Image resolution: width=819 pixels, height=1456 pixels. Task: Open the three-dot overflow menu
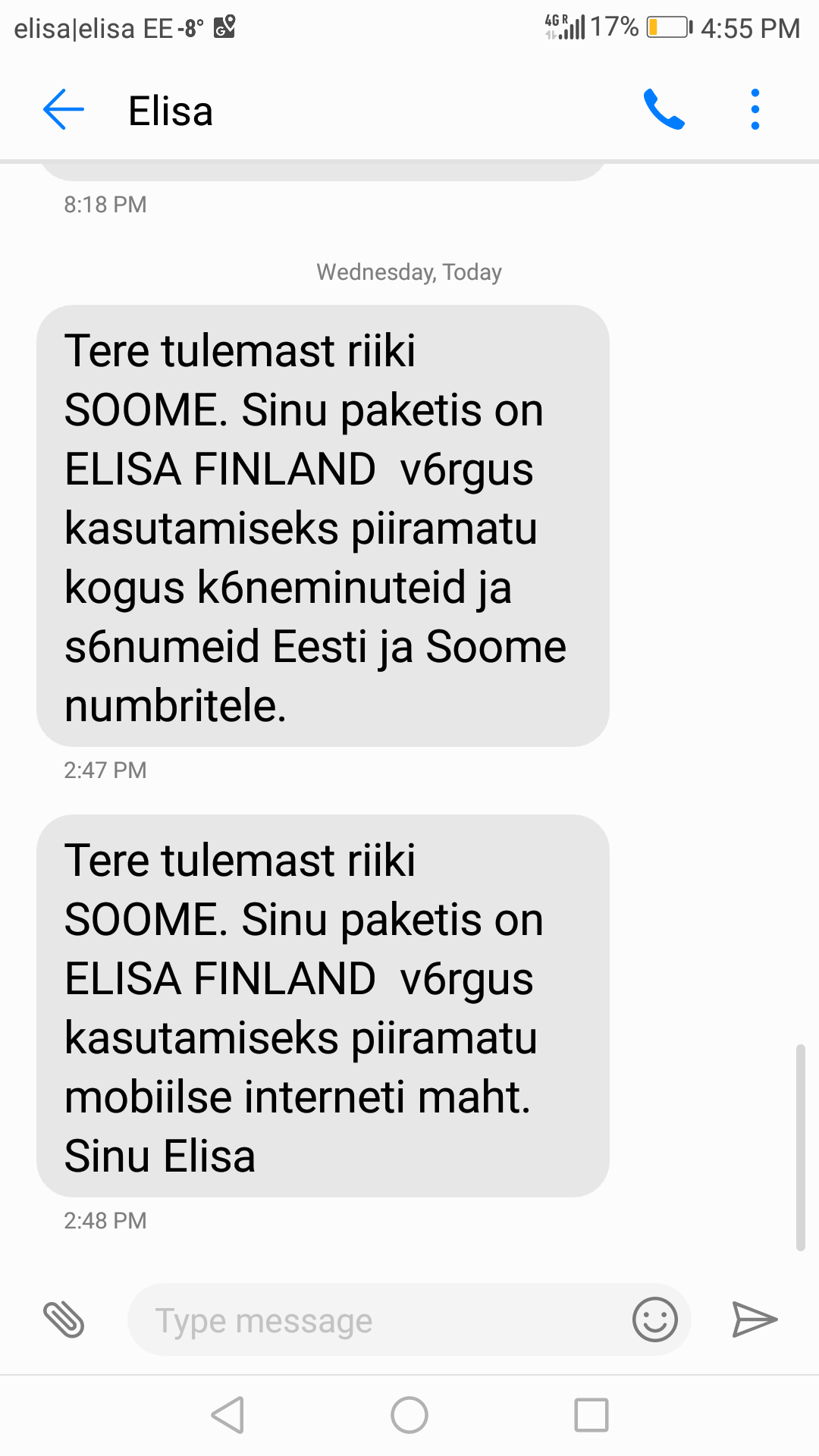pos(755,110)
